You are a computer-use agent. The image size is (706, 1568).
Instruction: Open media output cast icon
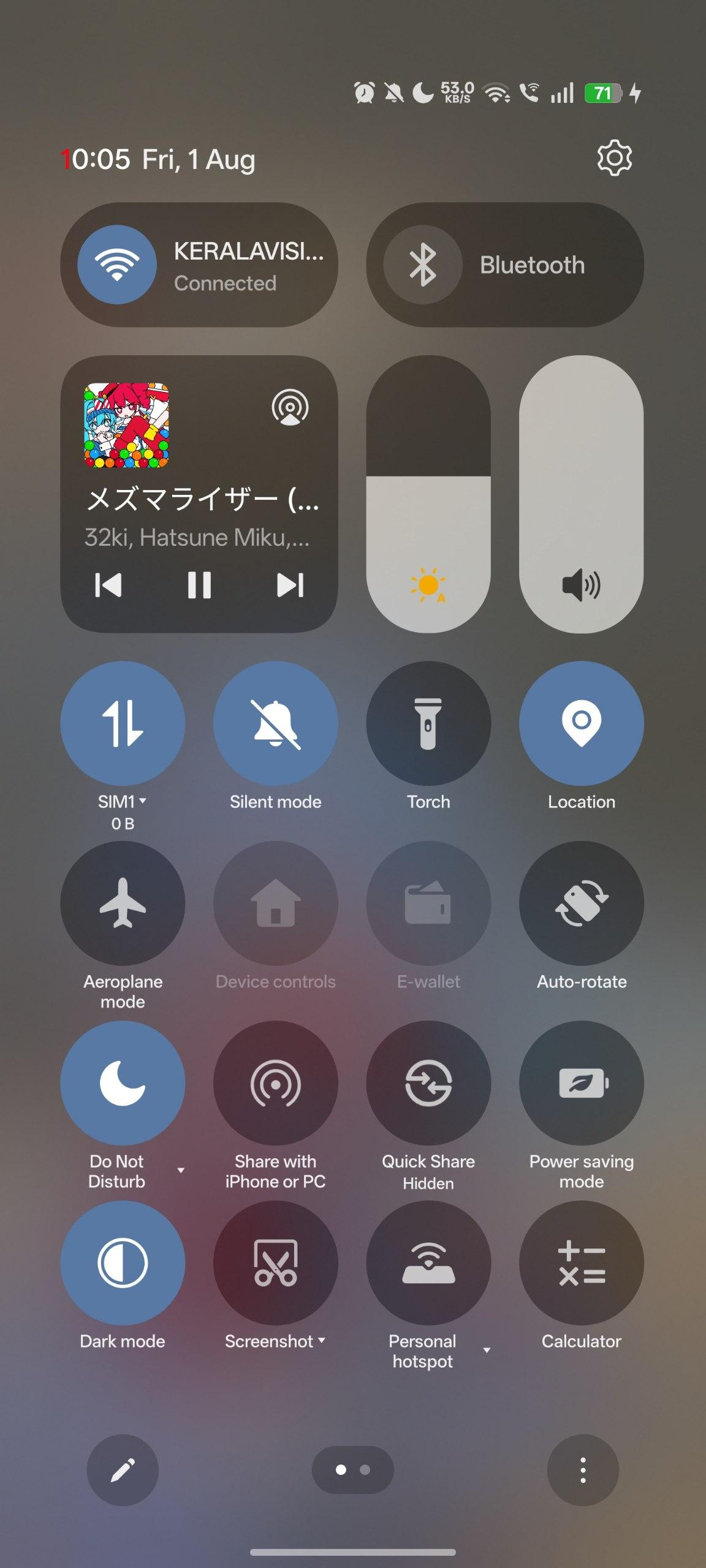tap(290, 407)
